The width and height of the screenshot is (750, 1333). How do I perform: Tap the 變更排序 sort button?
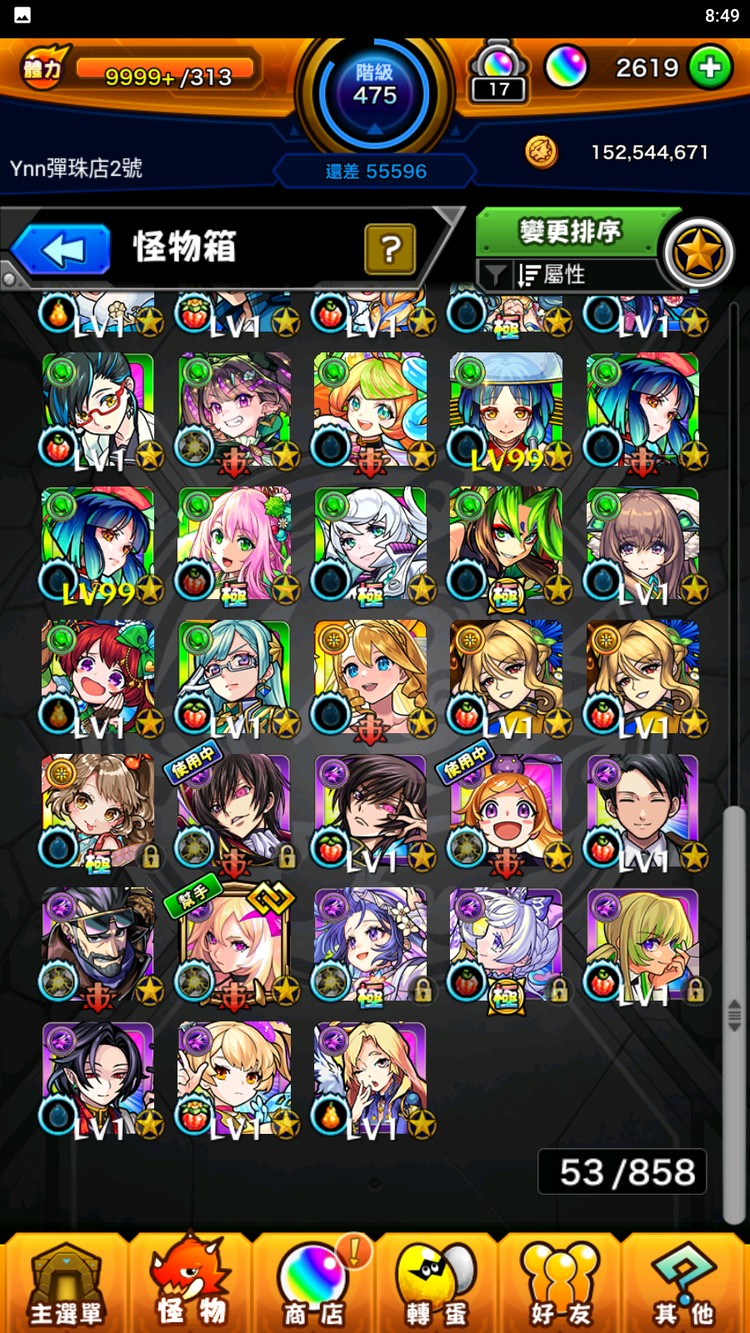click(570, 232)
